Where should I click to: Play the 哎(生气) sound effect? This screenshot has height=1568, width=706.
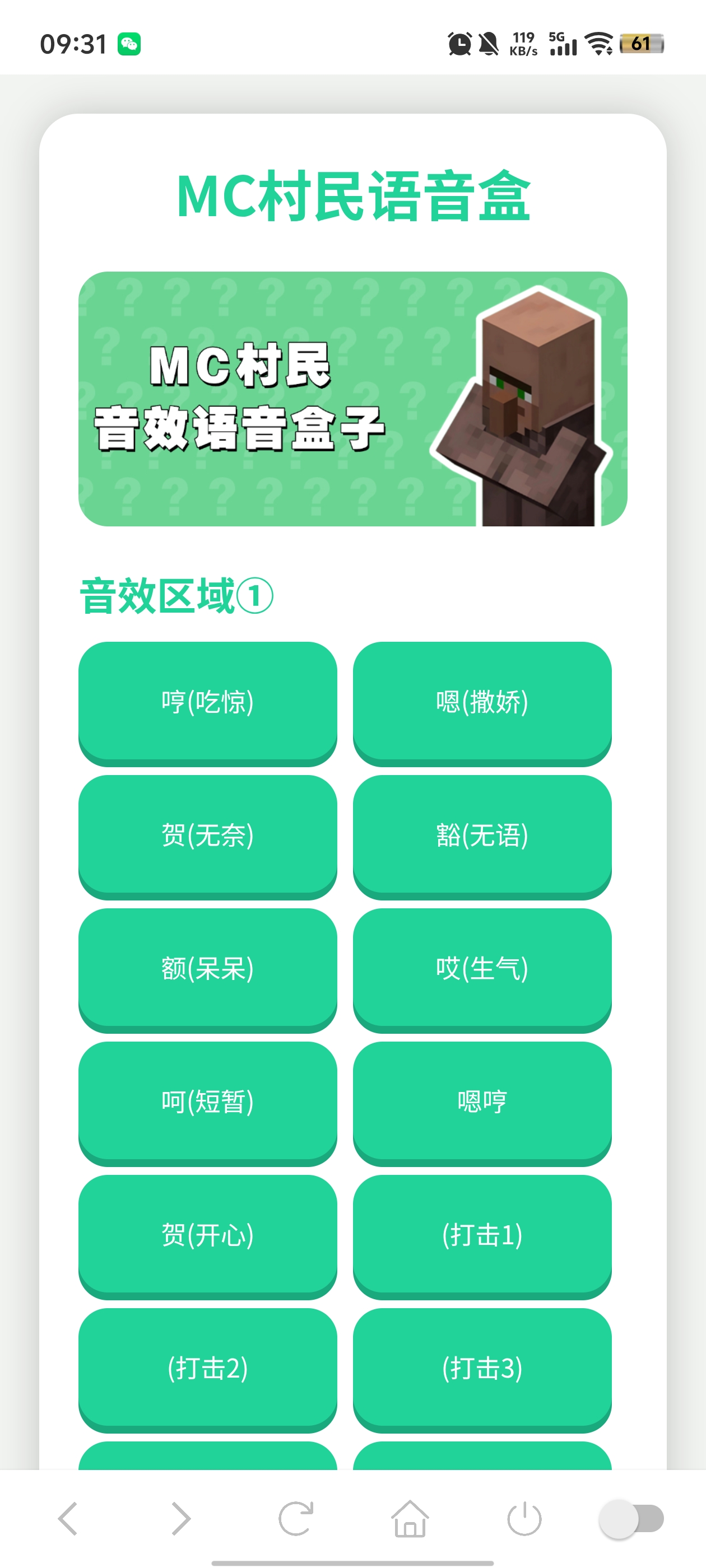click(x=482, y=968)
